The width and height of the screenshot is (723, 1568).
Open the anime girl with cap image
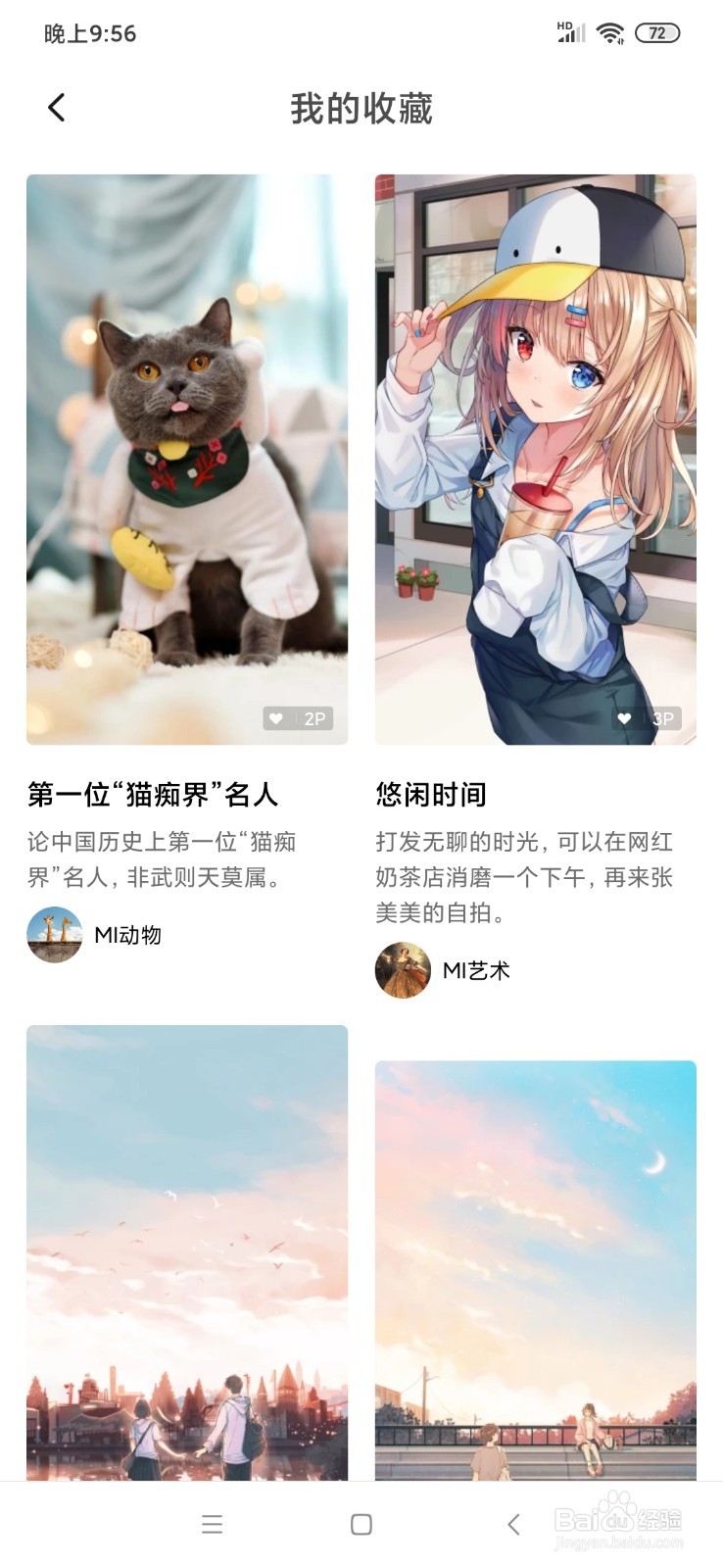[536, 459]
